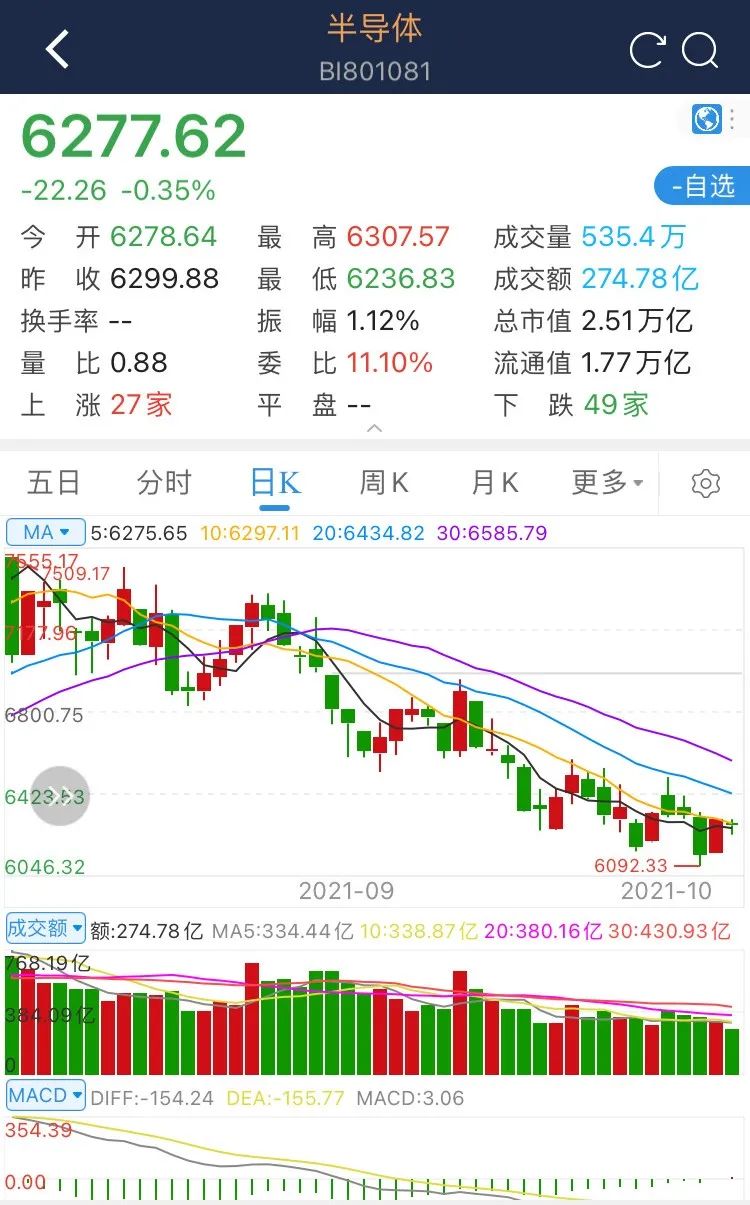Switch to the 月K chart tab
750x1205 pixels.
coord(495,483)
